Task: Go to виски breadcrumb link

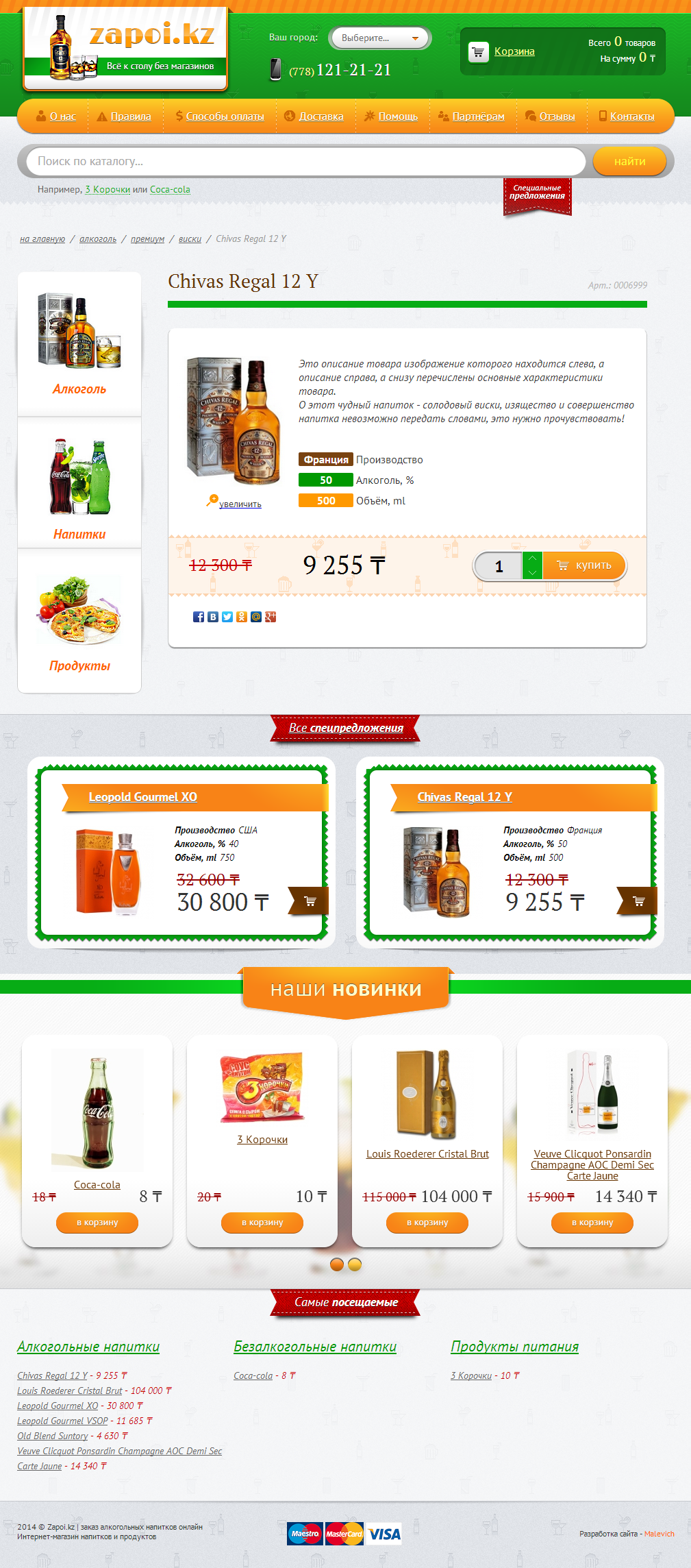Action: [190, 239]
